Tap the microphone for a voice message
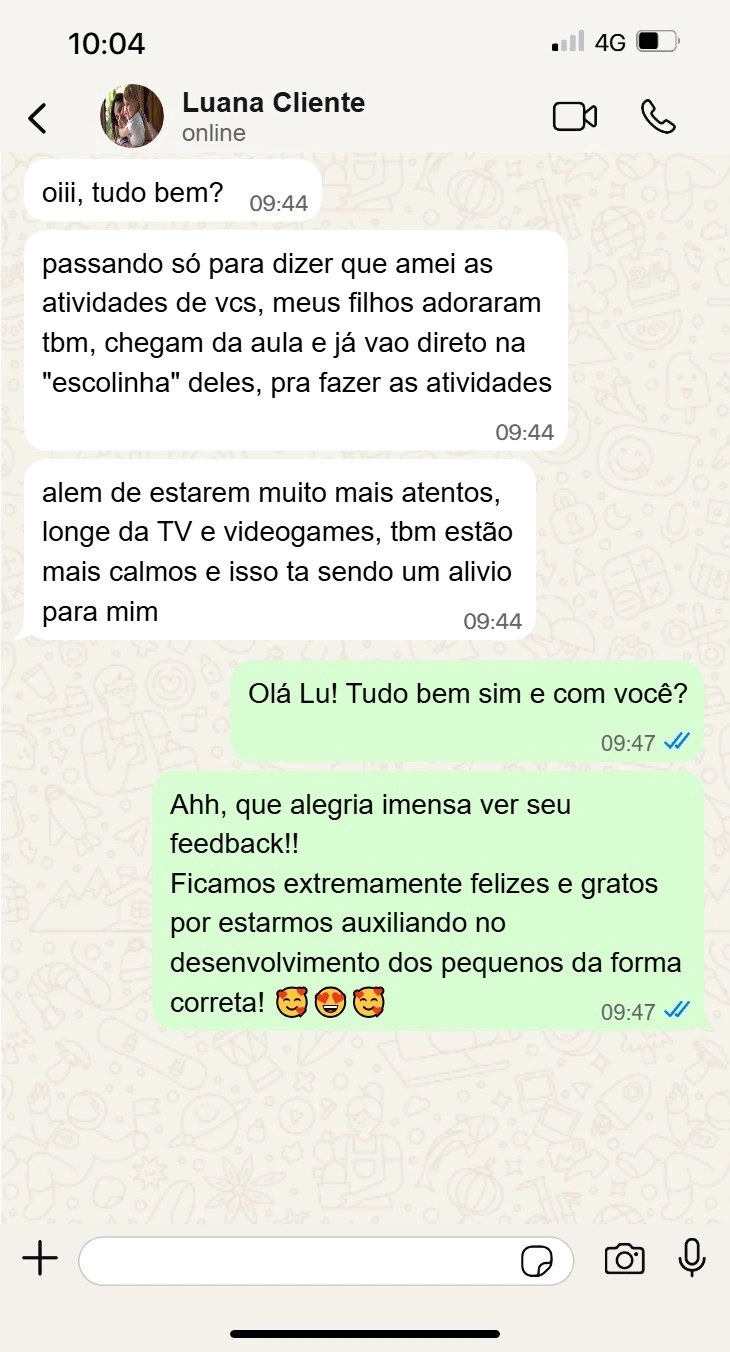 tap(692, 1258)
